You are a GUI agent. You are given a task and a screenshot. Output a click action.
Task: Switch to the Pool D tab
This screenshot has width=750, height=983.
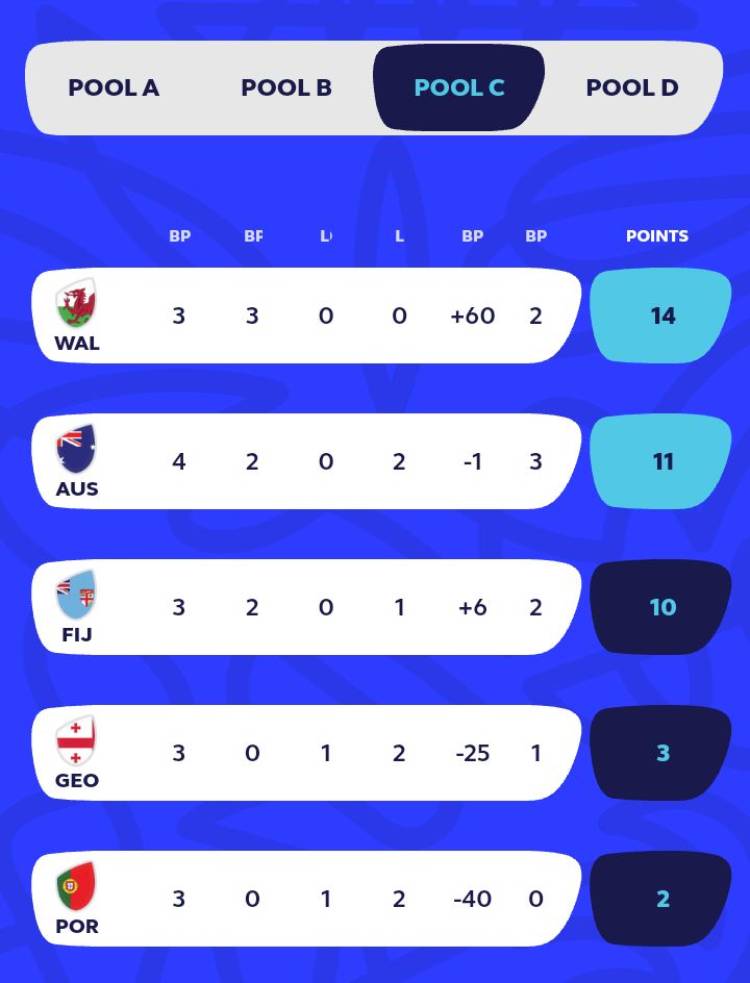(632, 88)
